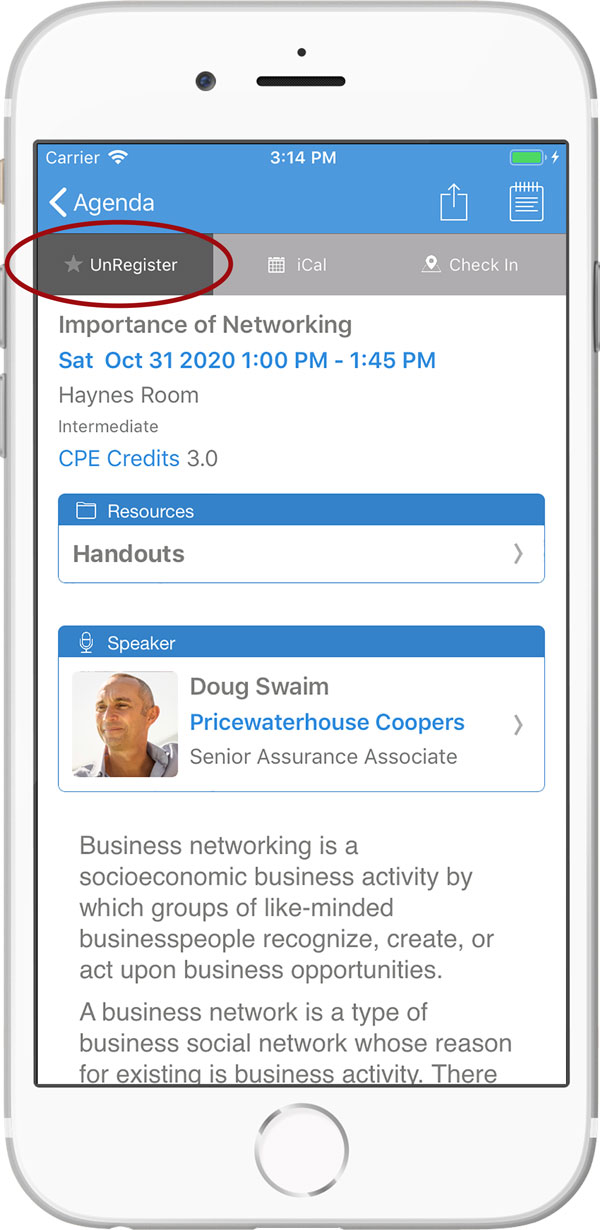600x1230 pixels.
Task: Go back to Agenda
Action: (102, 203)
